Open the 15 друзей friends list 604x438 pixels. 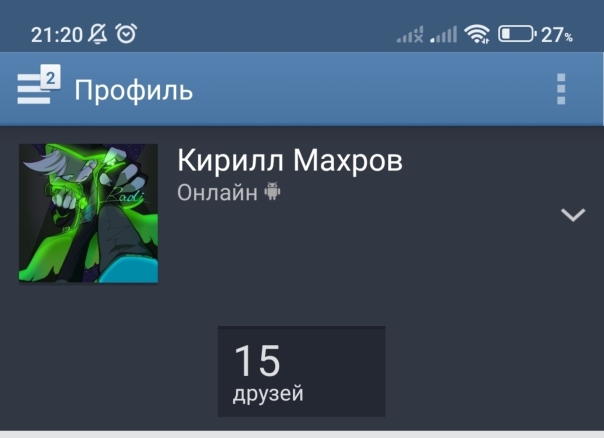pyautogui.click(x=301, y=371)
